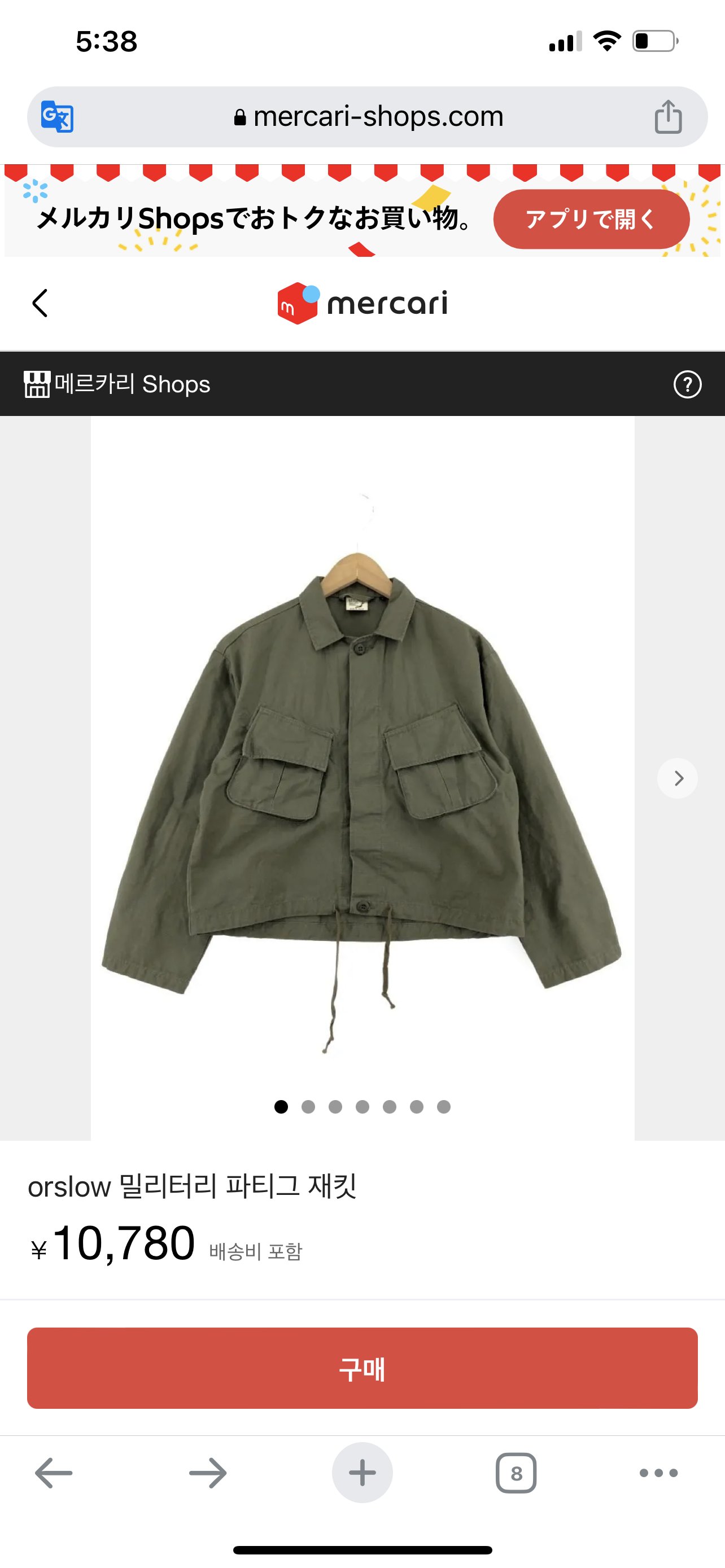
Task: Open the Mercari logo home link
Action: point(363,303)
